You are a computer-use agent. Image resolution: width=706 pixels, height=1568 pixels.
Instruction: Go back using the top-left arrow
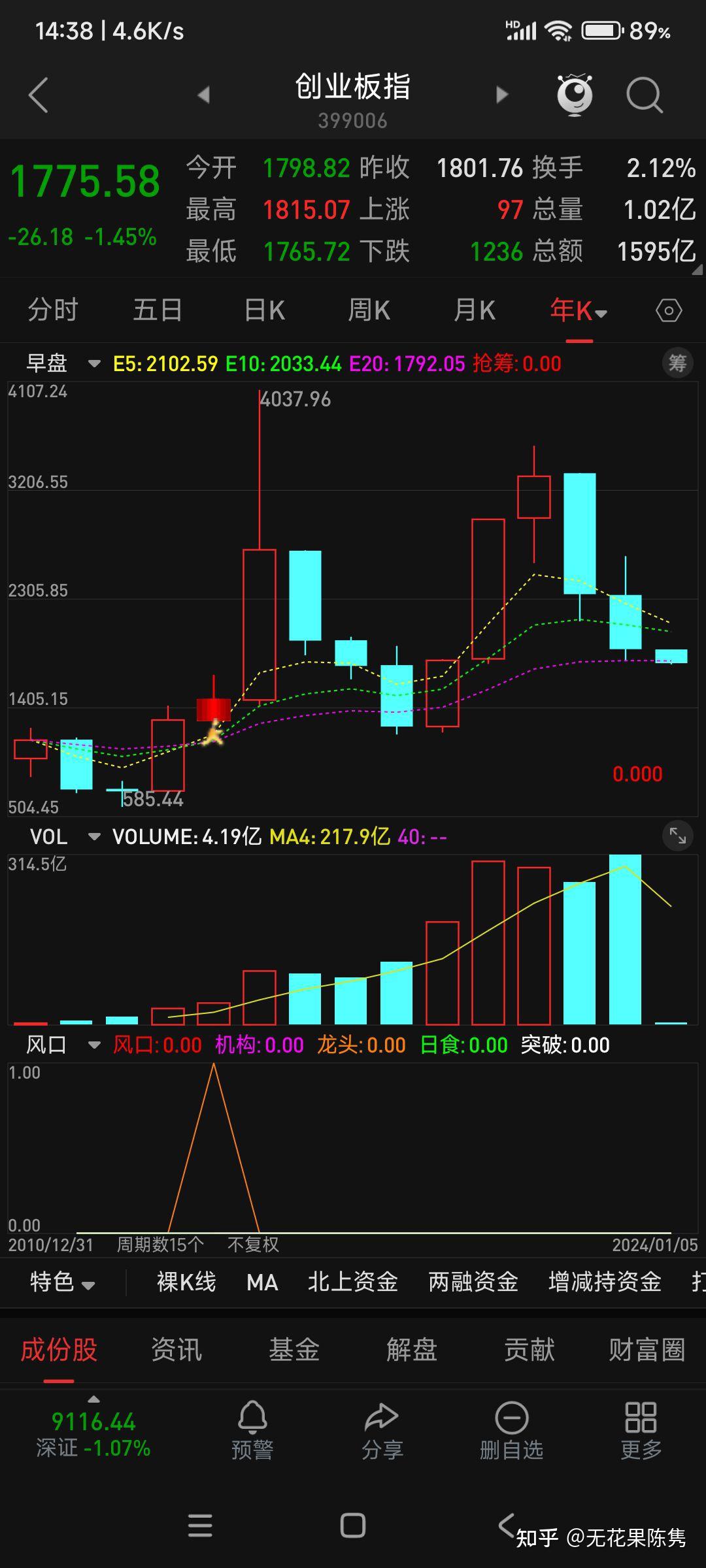39,95
